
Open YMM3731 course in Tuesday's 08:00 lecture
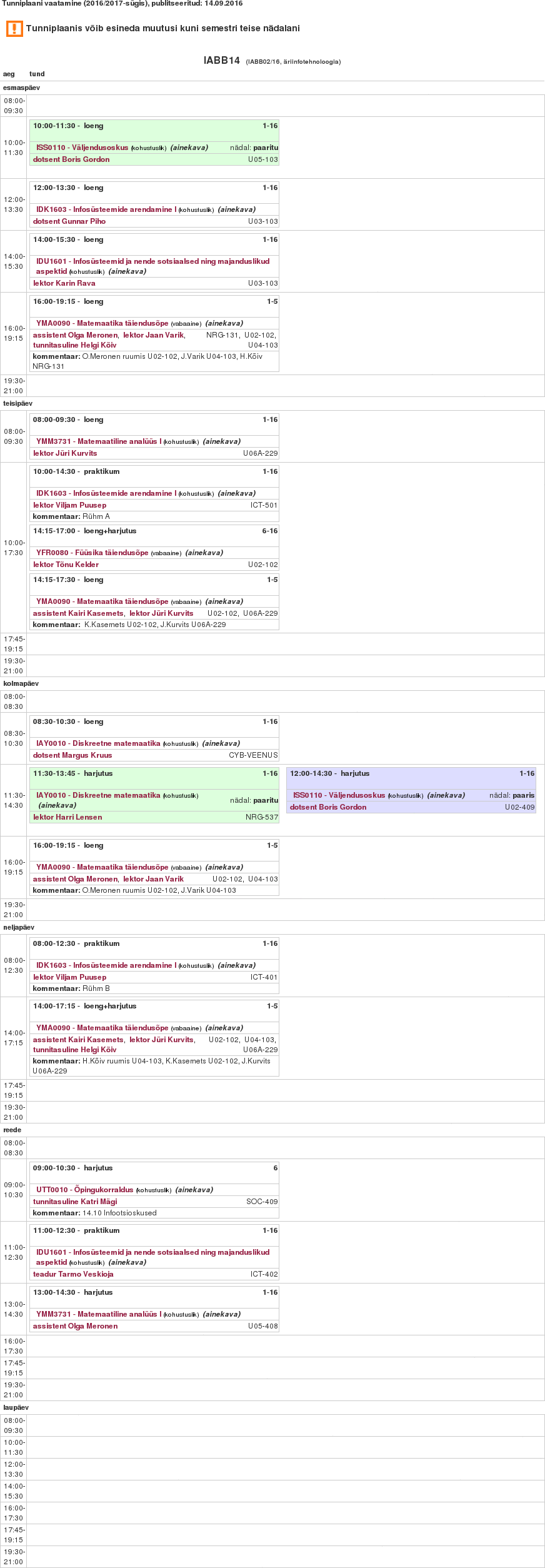pos(98,441)
